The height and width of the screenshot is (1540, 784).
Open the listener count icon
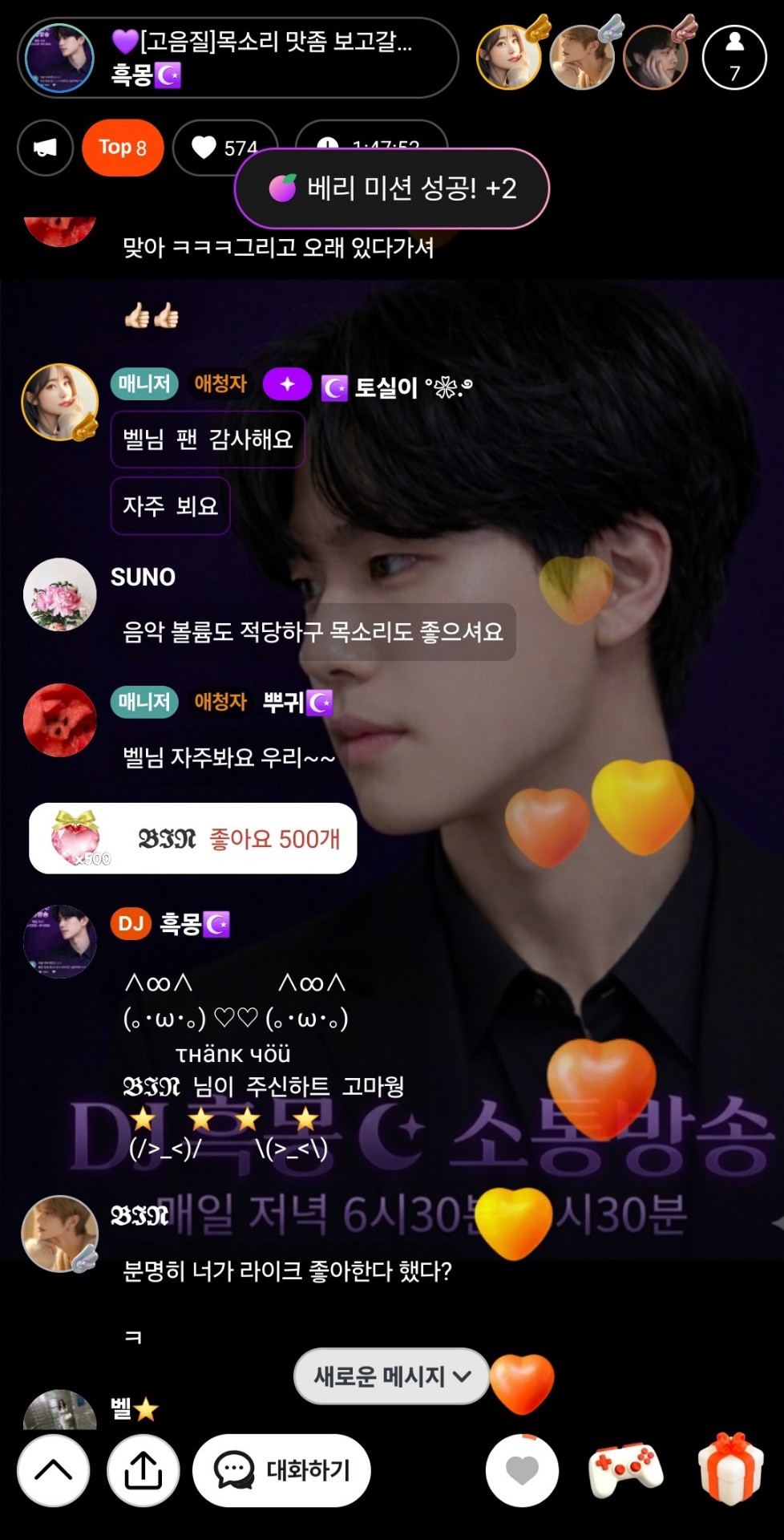pyautogui.click(x=733, y=57)
